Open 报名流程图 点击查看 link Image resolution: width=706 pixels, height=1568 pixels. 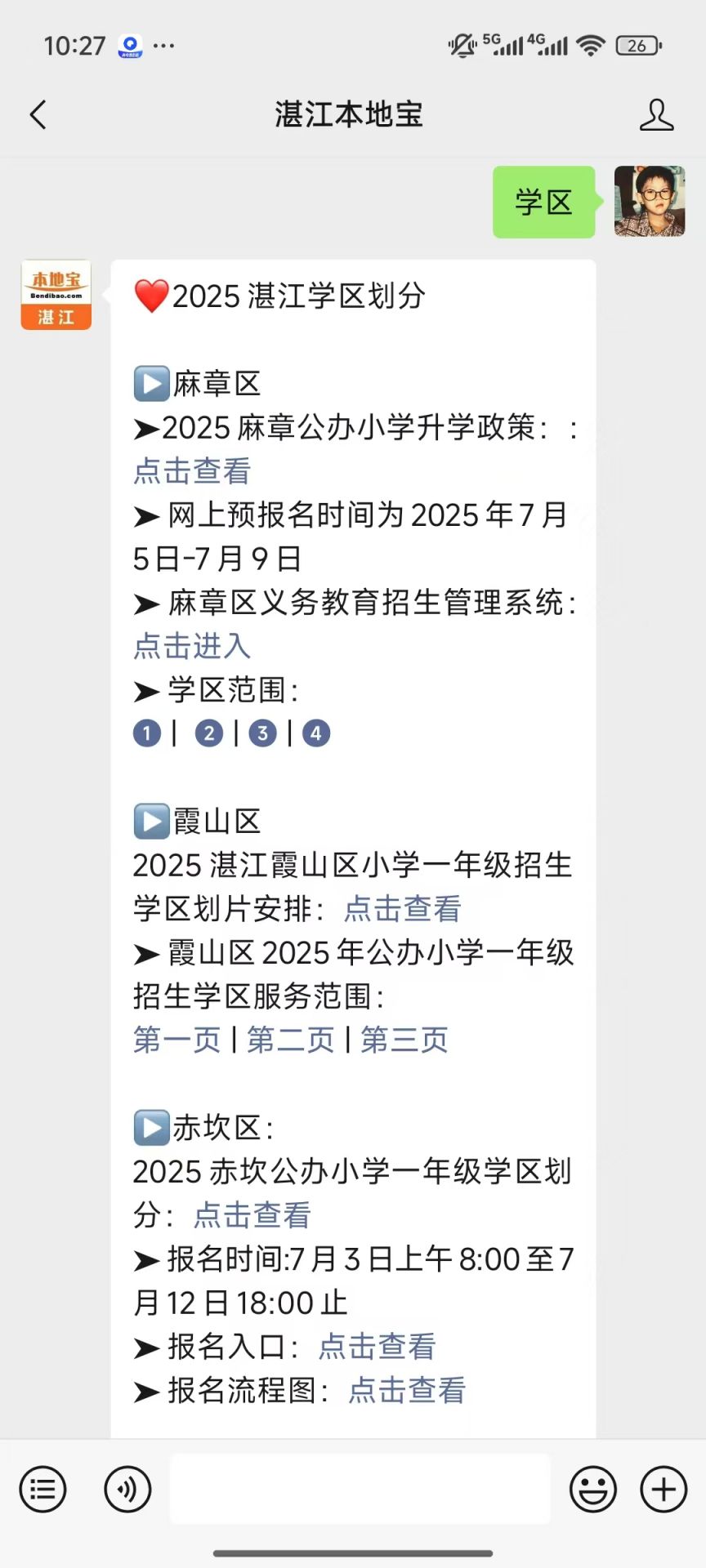407,1390
